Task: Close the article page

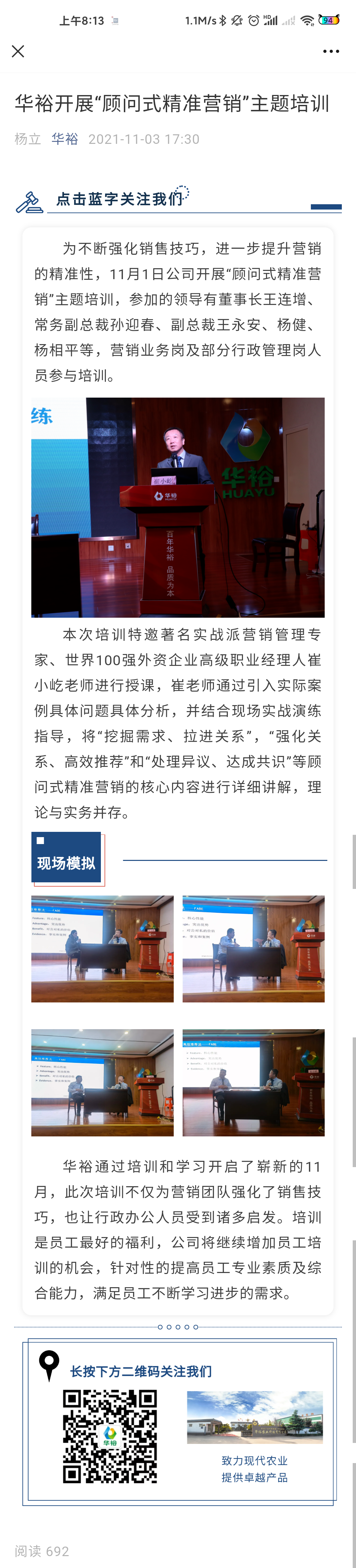Action: pos(18,51)
